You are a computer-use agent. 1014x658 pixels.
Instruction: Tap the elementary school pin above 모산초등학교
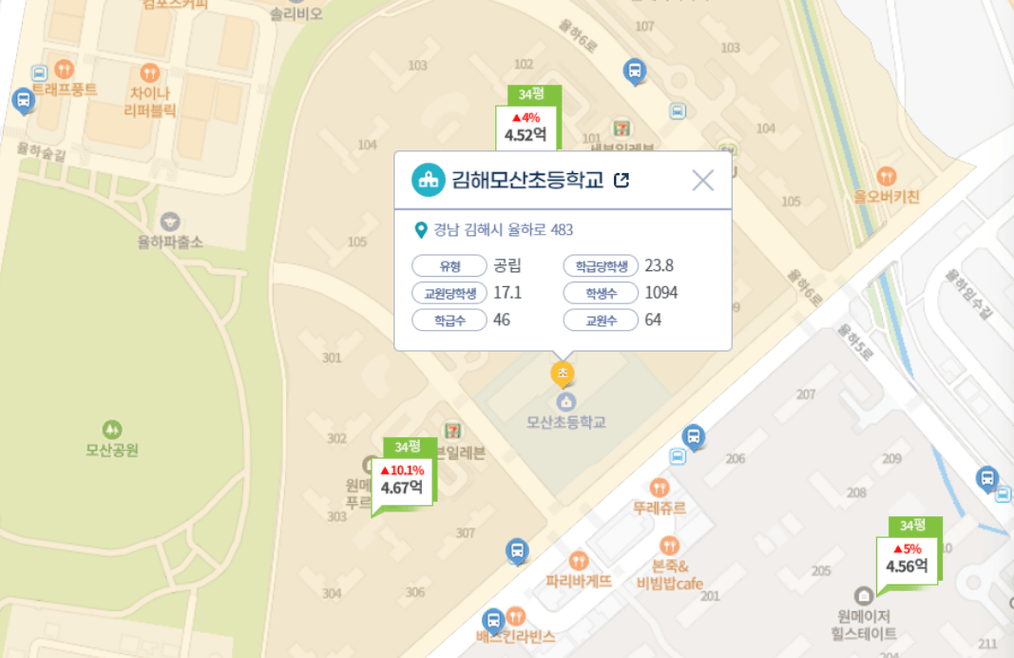(x=562, y=374)
